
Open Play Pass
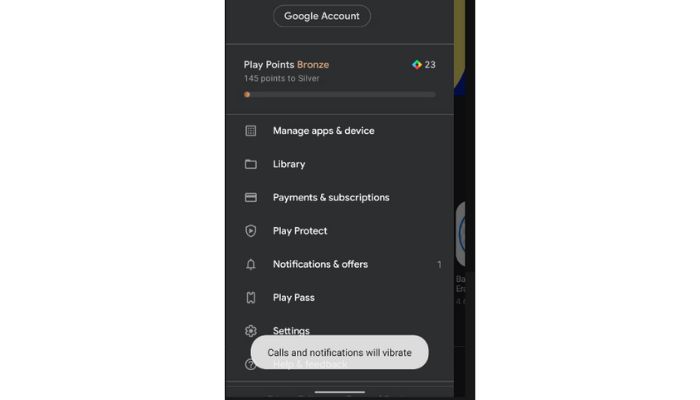[x=294, y=297]
